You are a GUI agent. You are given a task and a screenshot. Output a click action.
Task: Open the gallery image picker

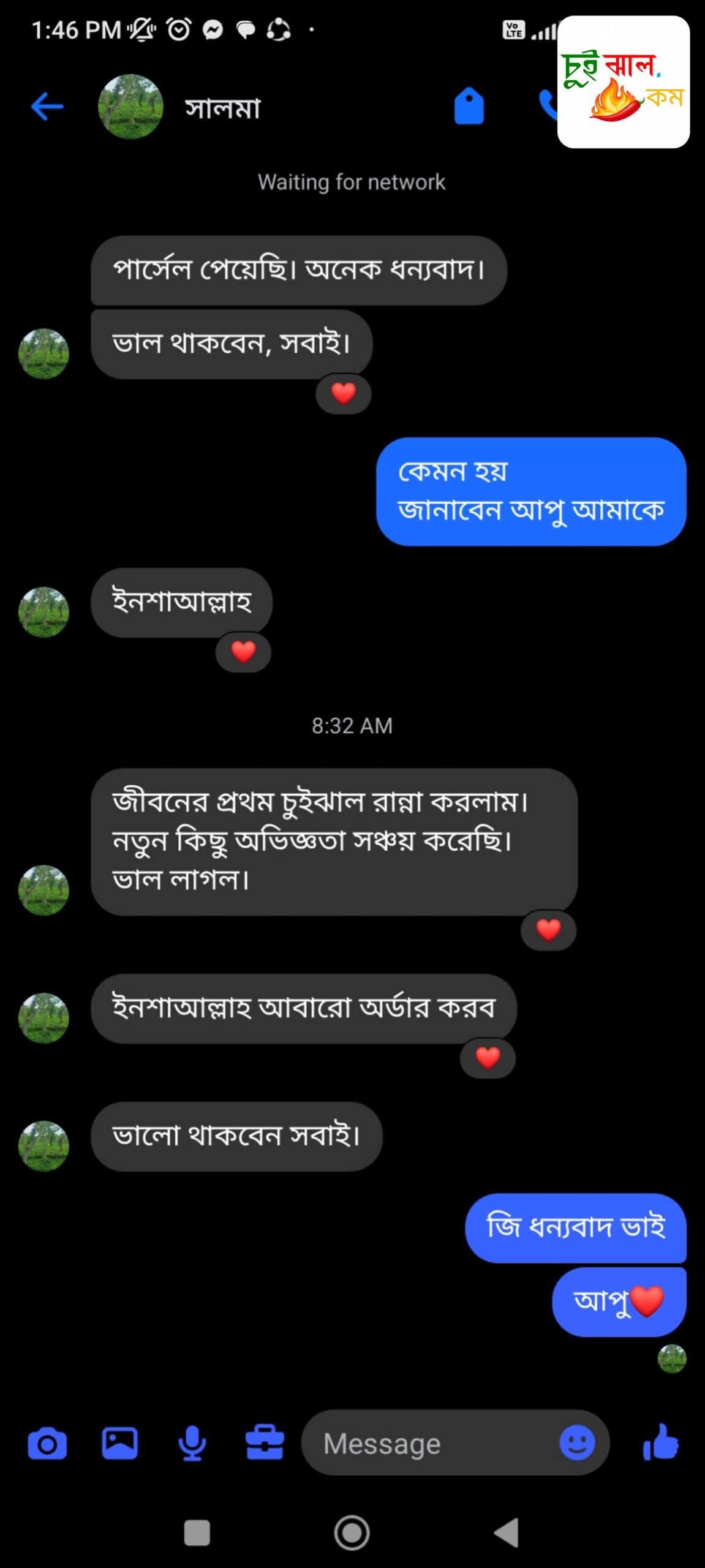click(x=119, y=1444)
